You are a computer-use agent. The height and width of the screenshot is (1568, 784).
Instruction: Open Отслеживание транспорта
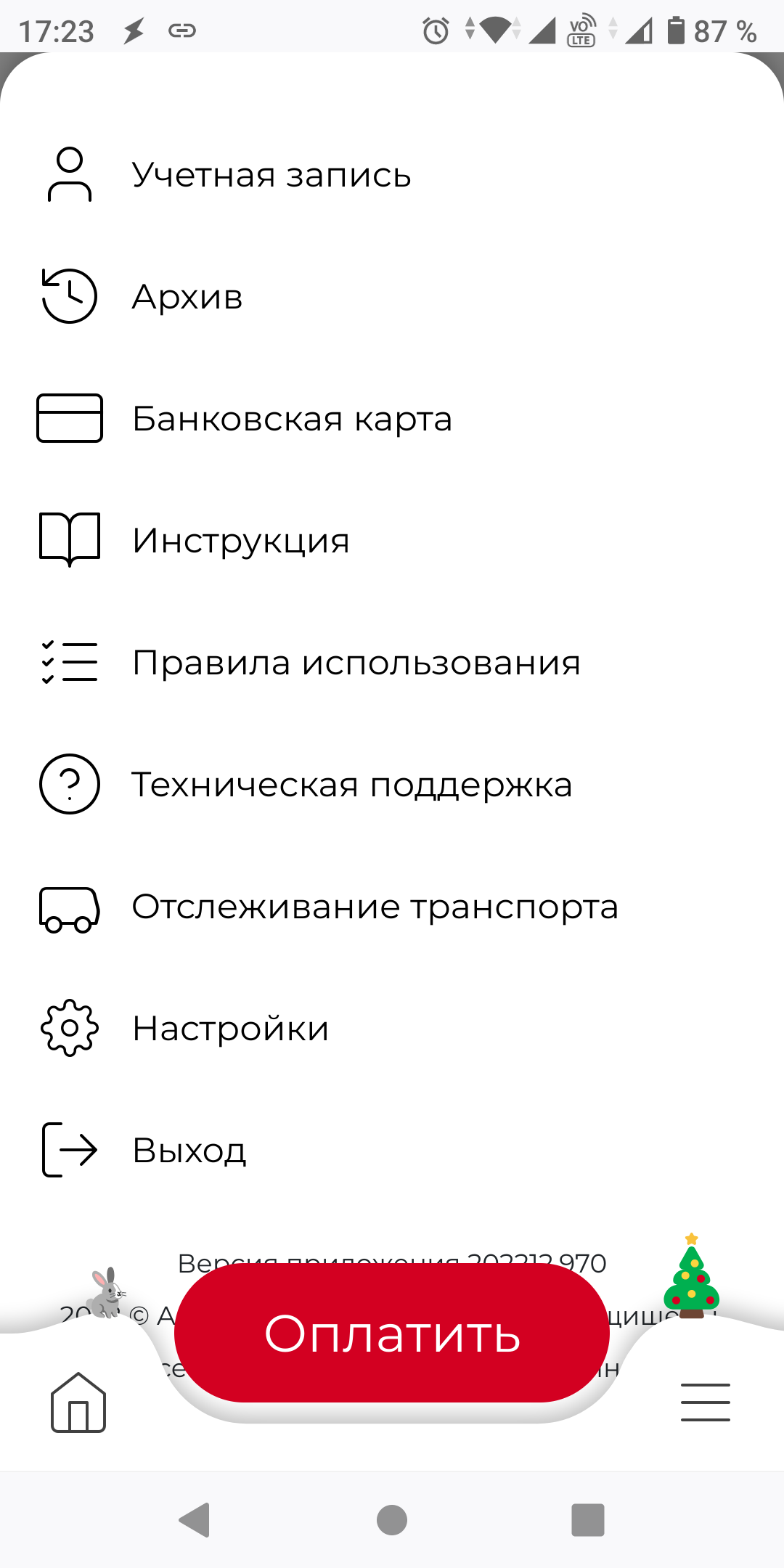[x=375, y=907]
